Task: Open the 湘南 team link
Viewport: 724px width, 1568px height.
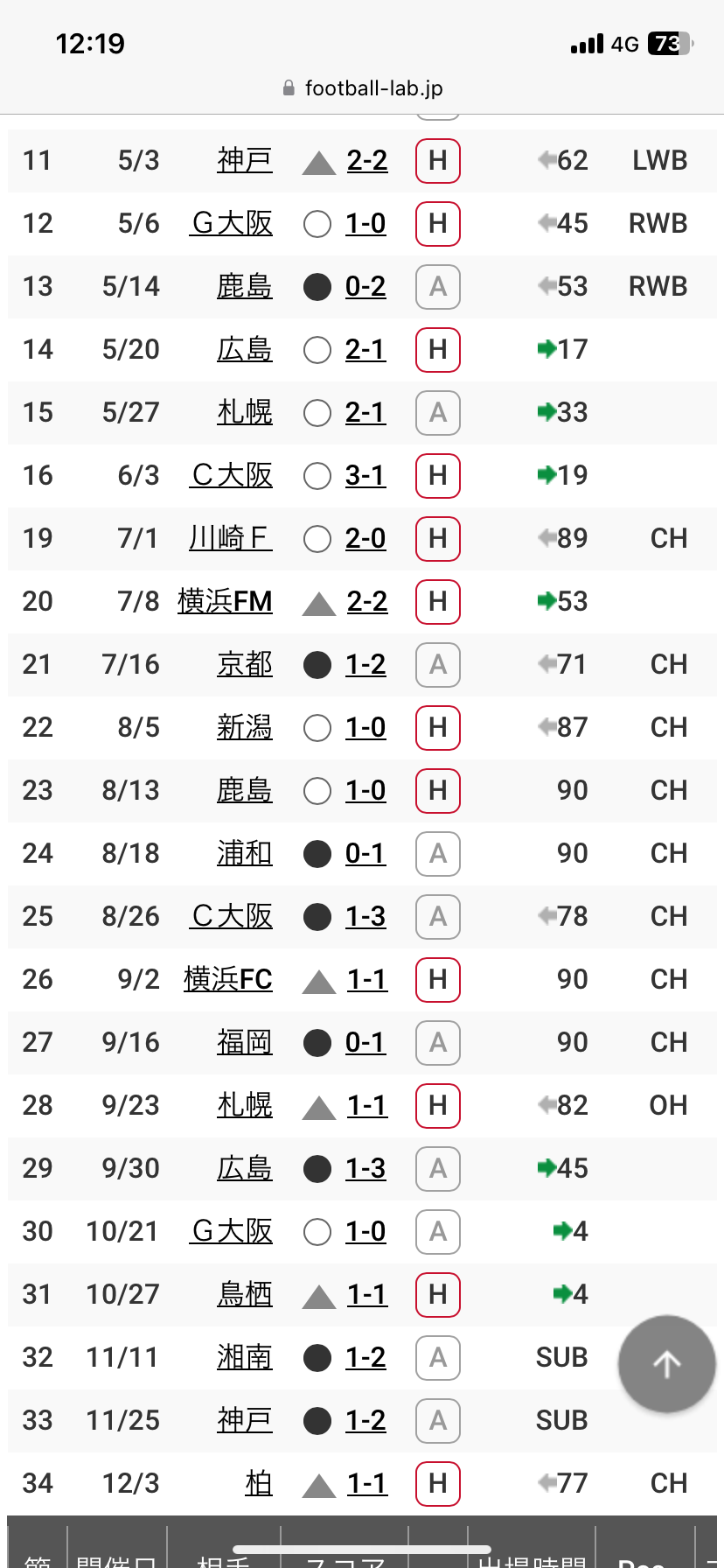Action: pyautogui.click(x=245, y=1358)
